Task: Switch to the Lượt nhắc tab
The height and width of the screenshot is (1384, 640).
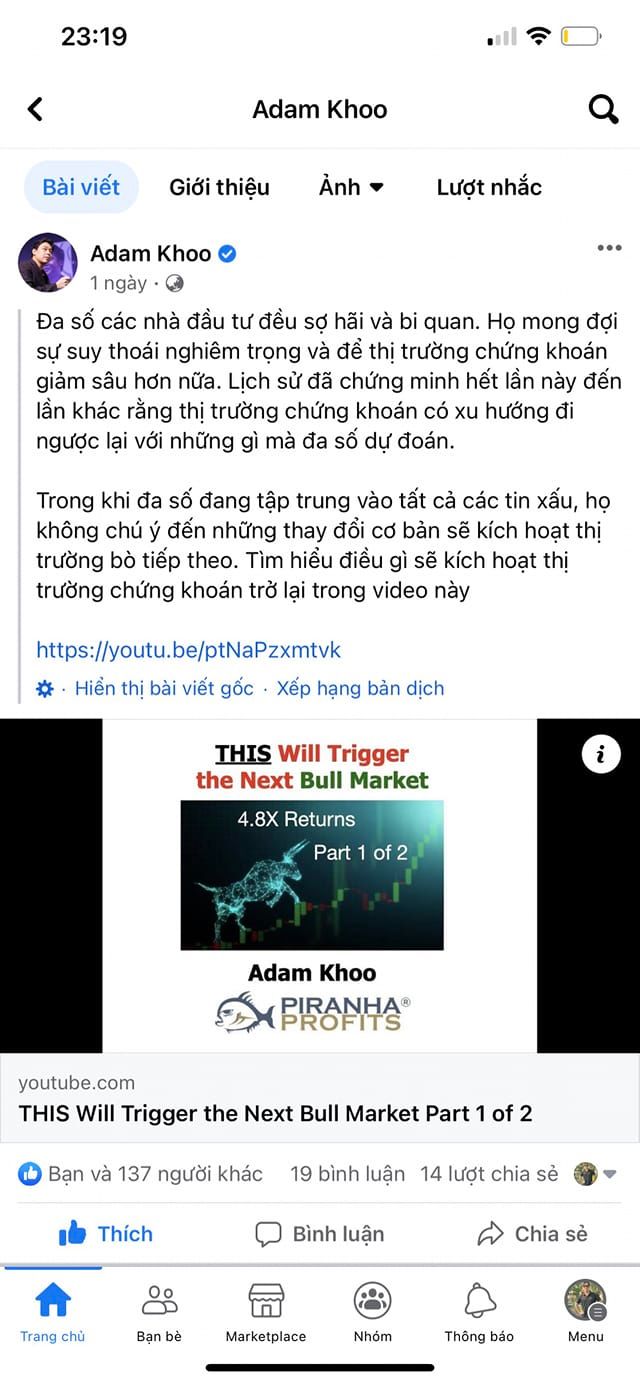Action: click(489, 187)
